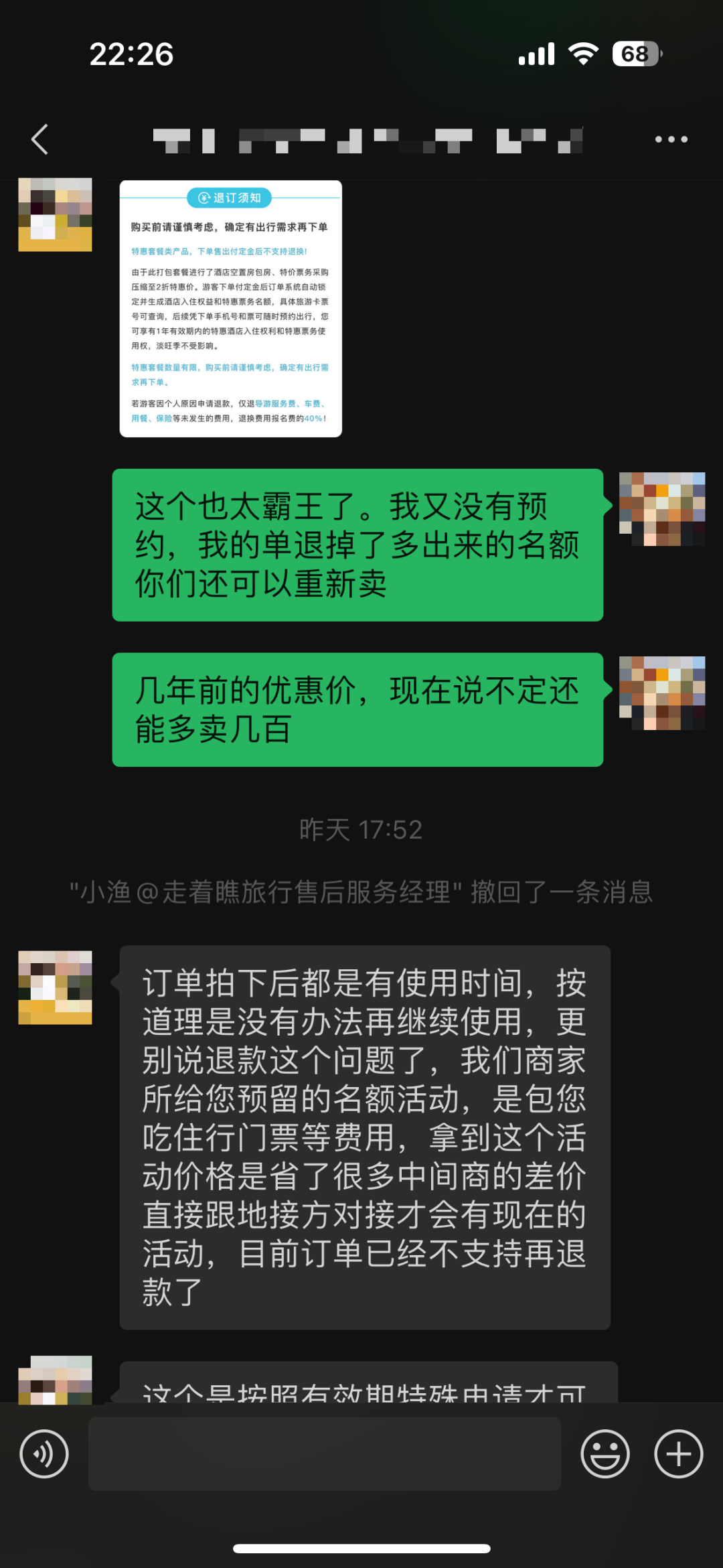Open the plus attachments menu
Viewport: 723px width, 1568px height.
pos(678,1454)
